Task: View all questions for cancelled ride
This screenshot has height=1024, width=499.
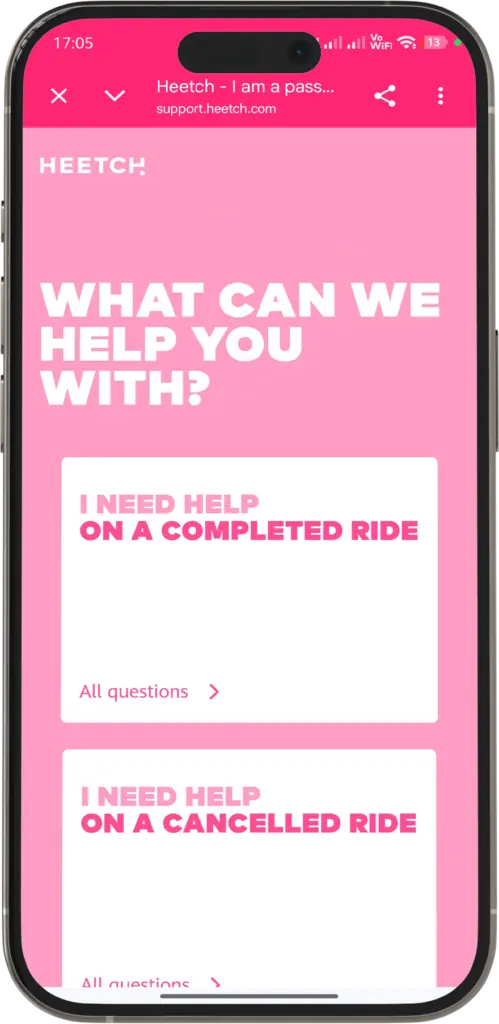Action: [150, 981]
